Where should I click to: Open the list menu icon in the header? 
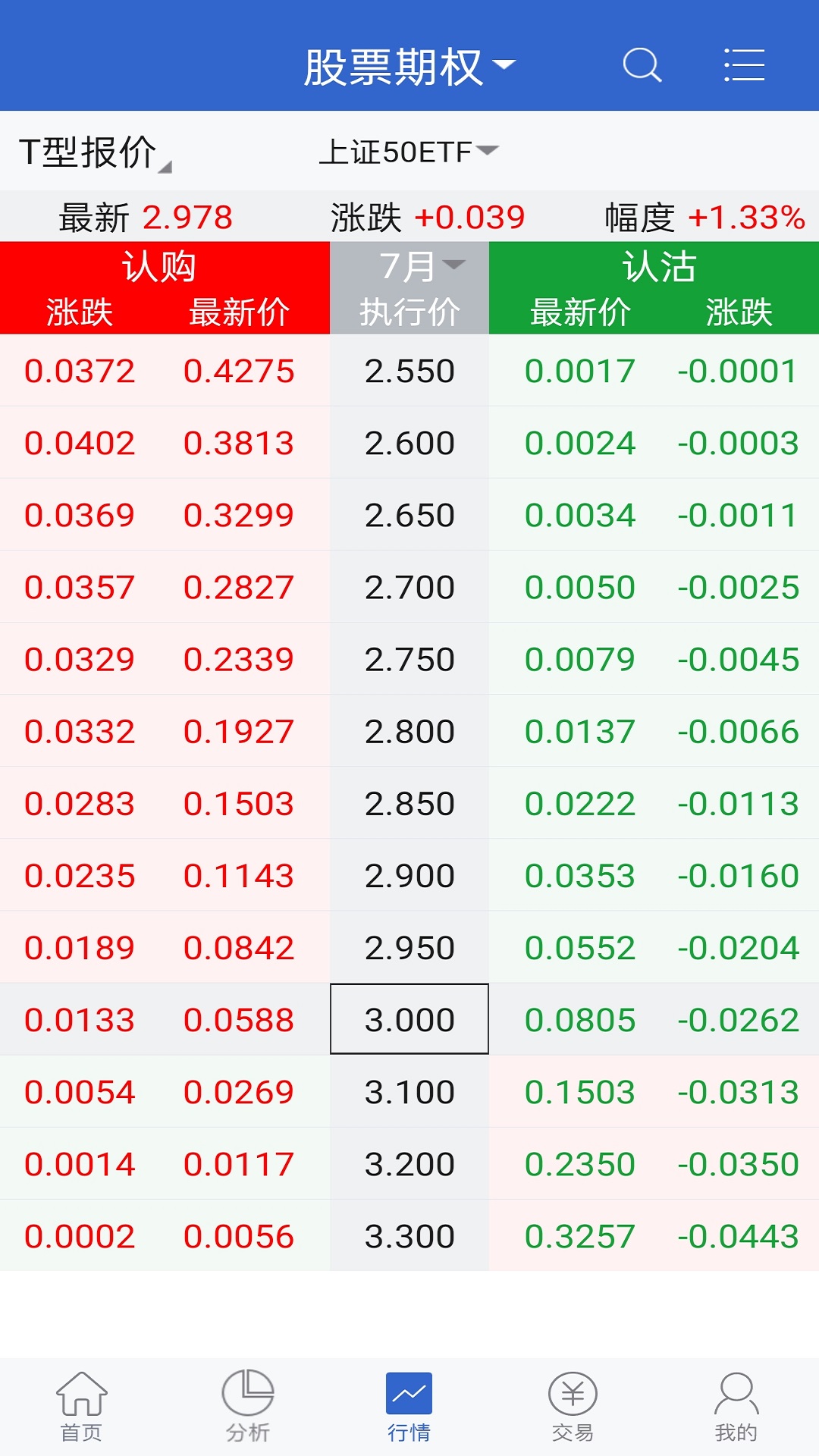click(x=744, y=65)
